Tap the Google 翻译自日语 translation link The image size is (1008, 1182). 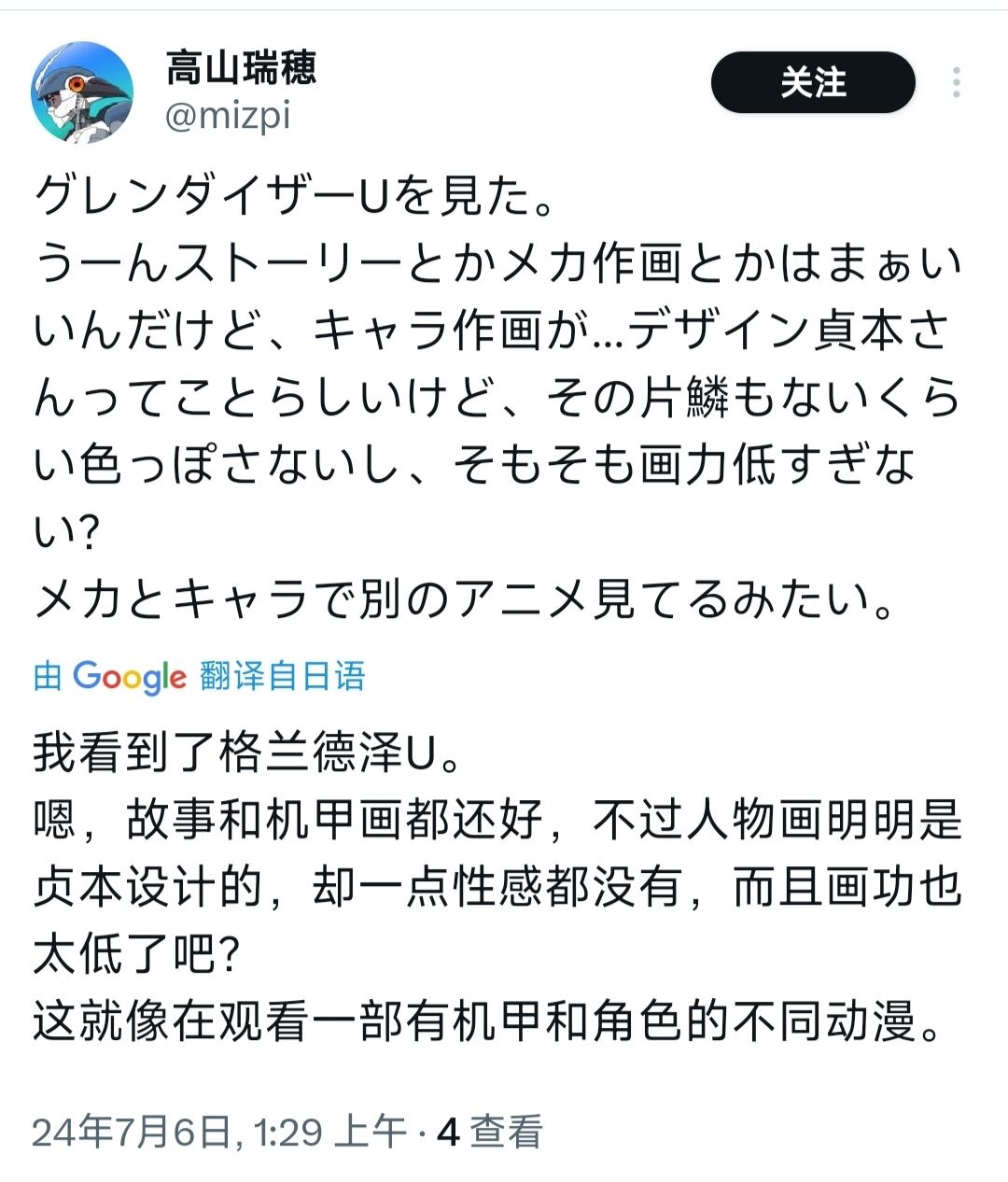(199, 676)
